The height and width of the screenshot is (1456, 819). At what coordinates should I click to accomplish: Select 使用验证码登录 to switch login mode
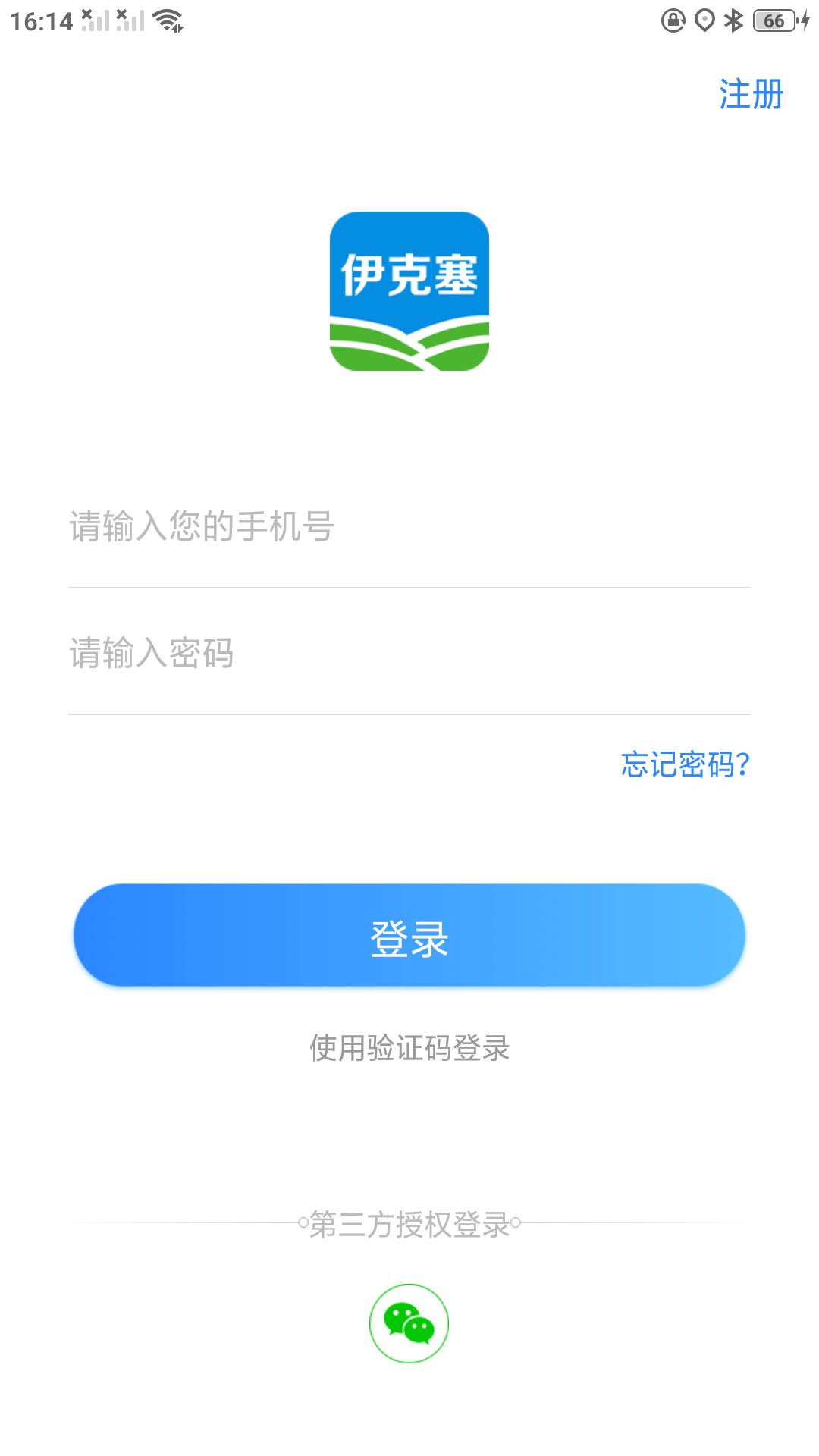(x=409, y=1050)
